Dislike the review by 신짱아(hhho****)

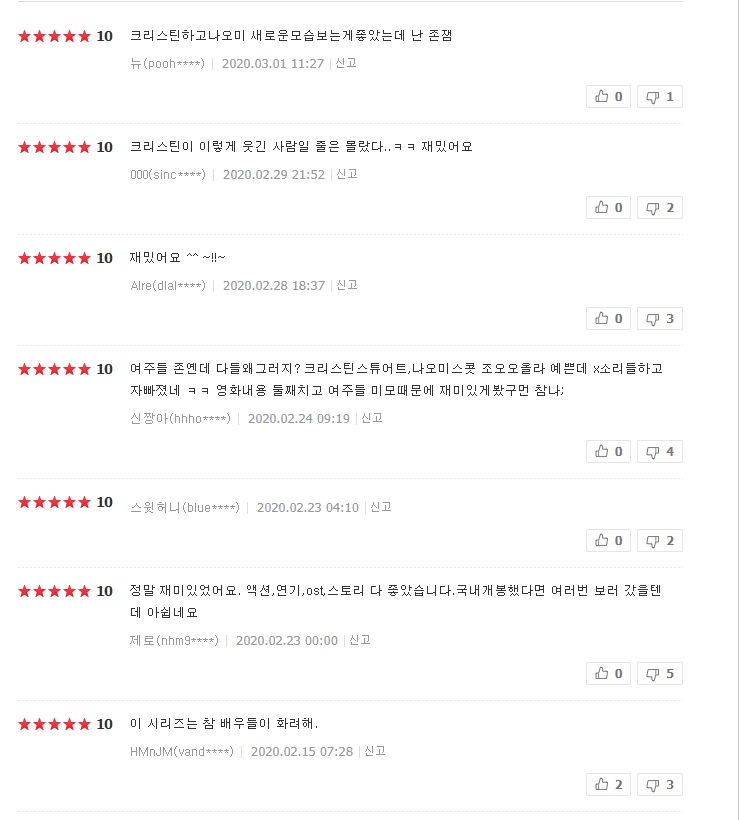coord(659,451)
